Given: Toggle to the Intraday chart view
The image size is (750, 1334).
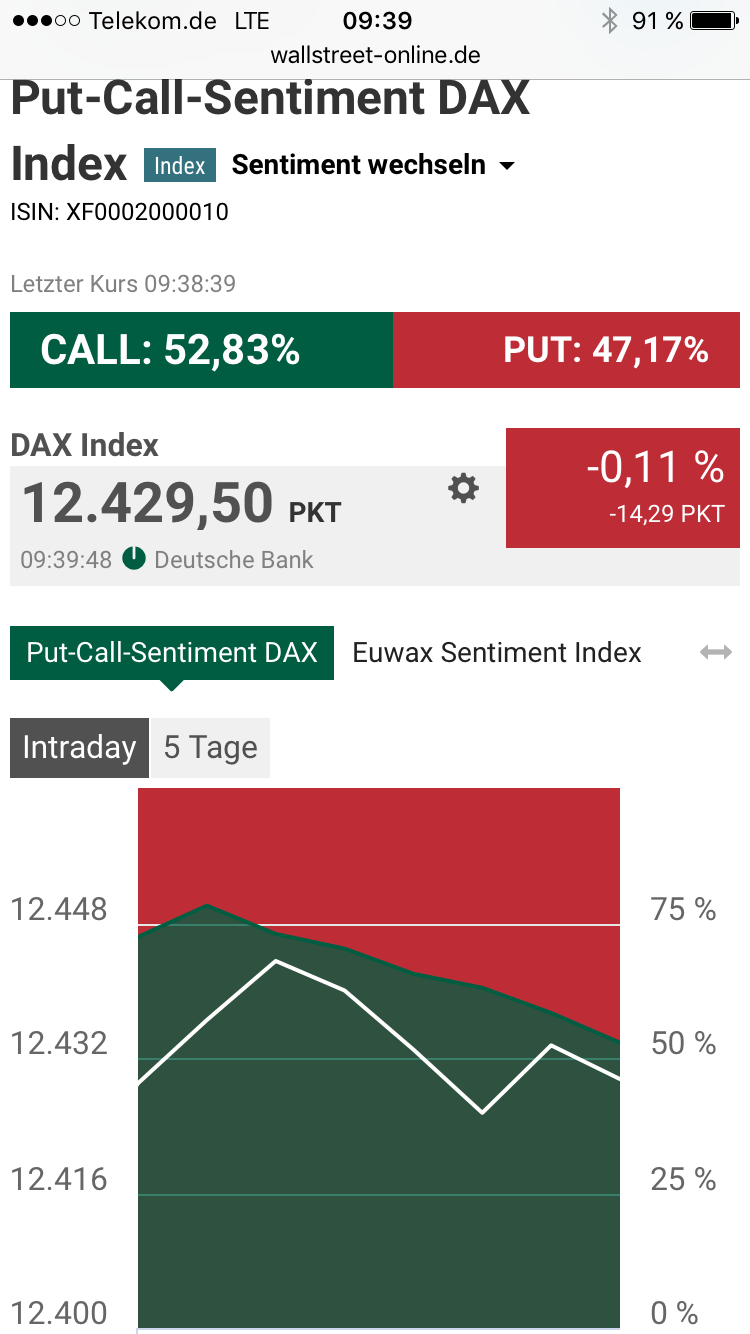Looking at the screenshot, I should coord(78,747).
